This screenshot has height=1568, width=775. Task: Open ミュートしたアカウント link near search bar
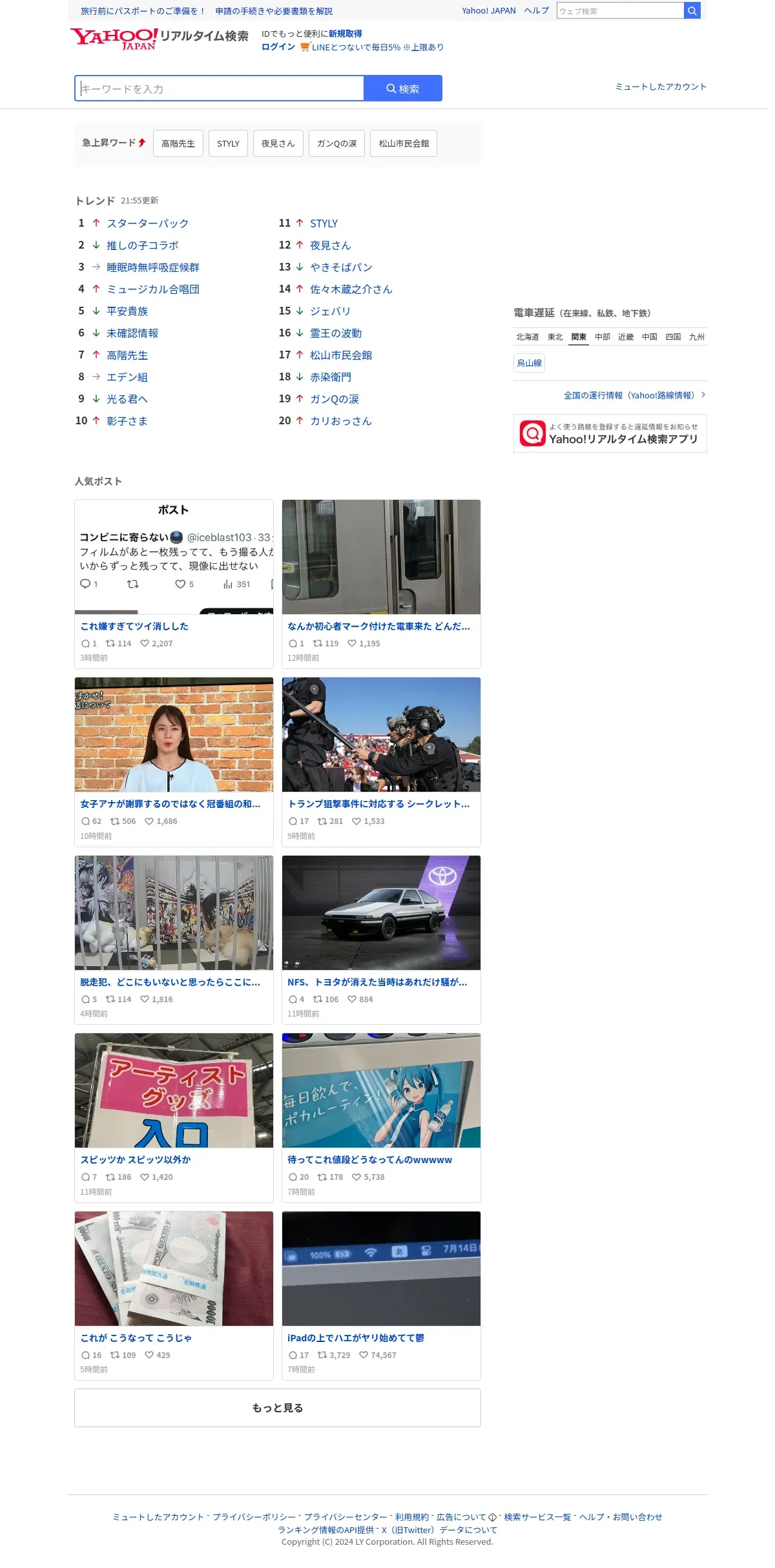click(x=660, y=87)
